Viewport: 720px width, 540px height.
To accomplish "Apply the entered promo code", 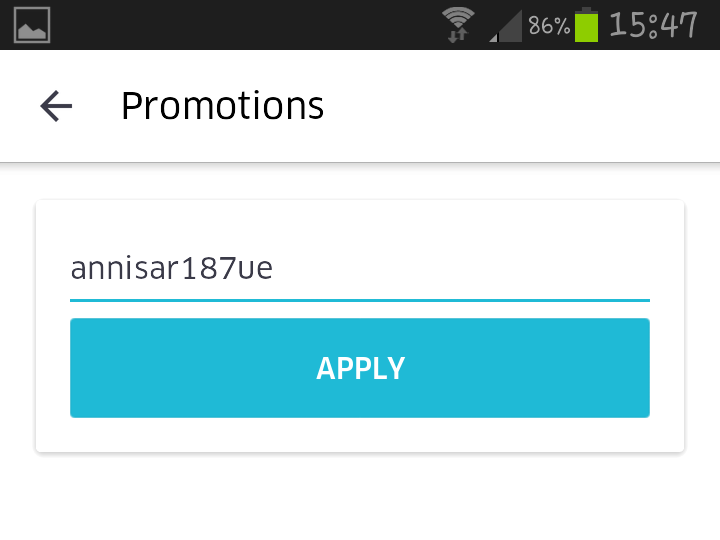I will tap(360, 368).
